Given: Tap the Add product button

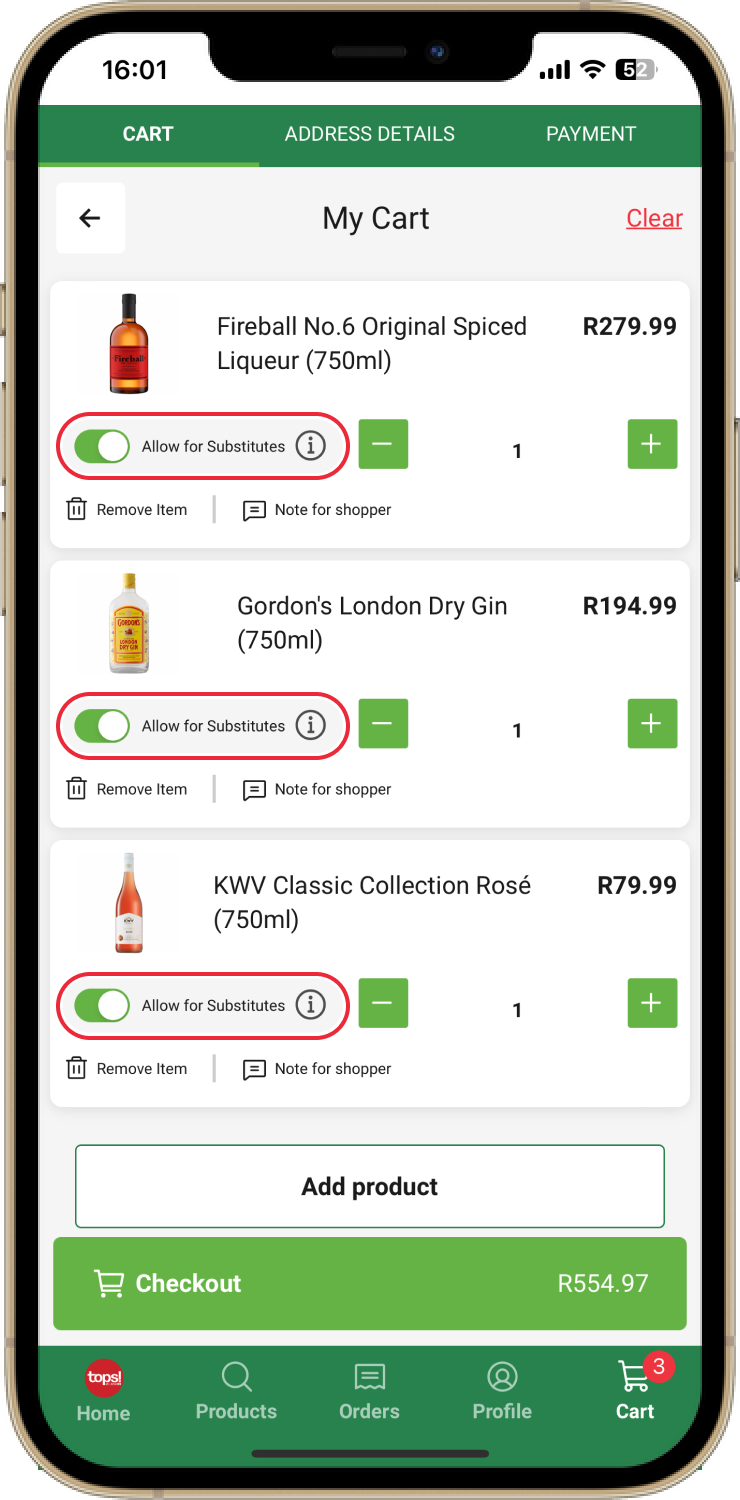Looking at the screenshot, I should (x=370, y=1186).
